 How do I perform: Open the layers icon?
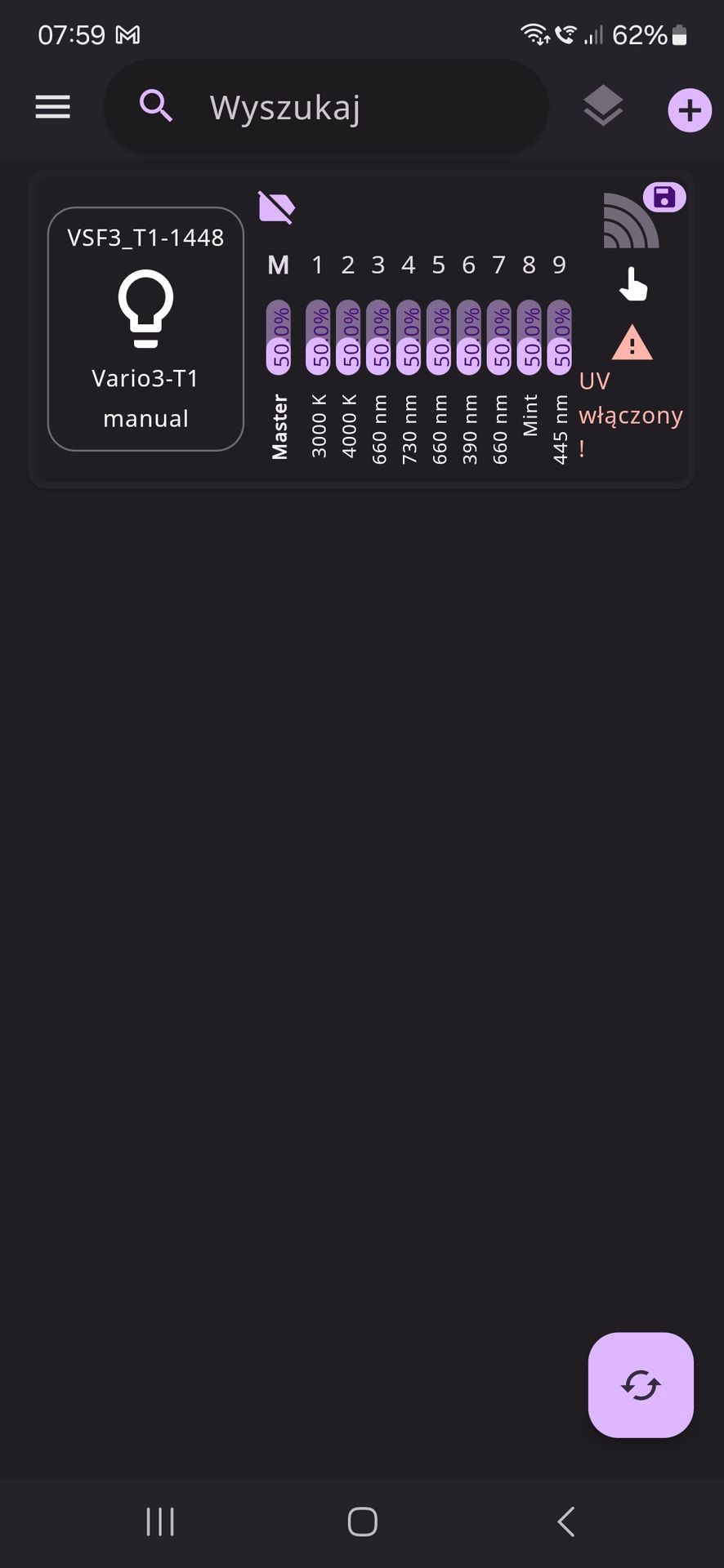tap(603, 107)
